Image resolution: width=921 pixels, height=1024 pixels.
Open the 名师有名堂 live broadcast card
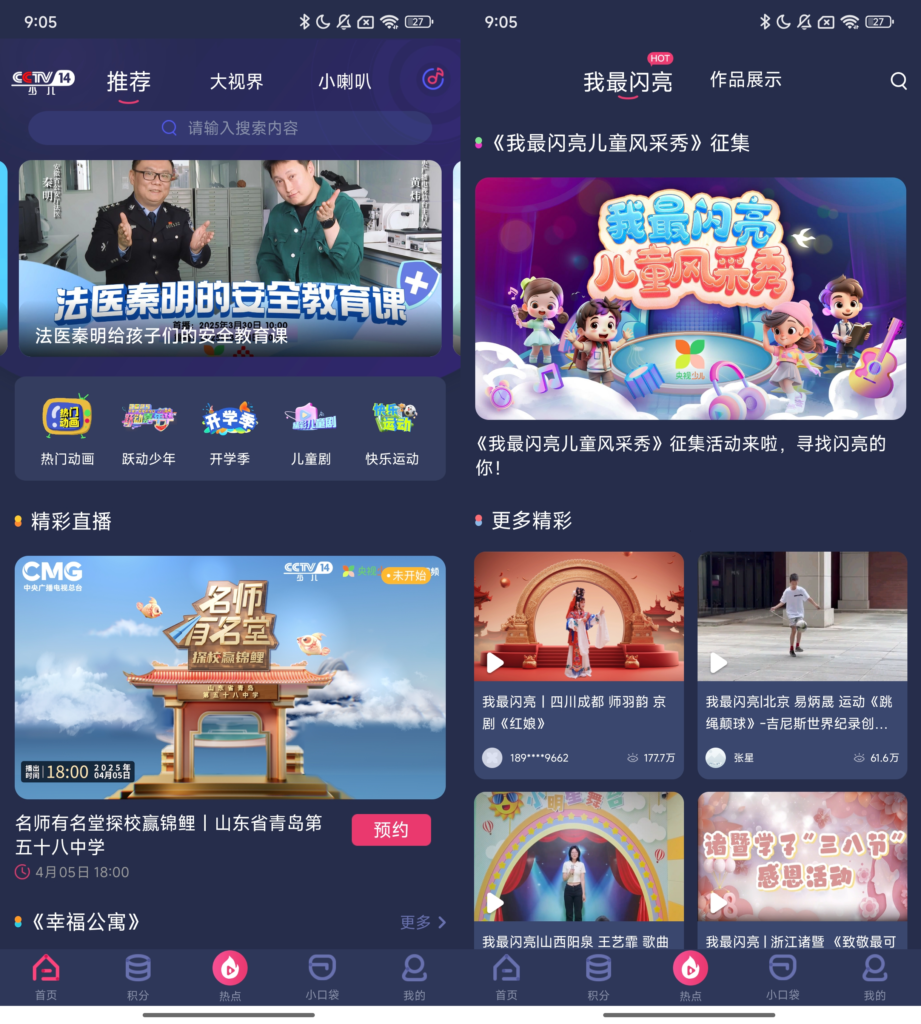point(230,677)
